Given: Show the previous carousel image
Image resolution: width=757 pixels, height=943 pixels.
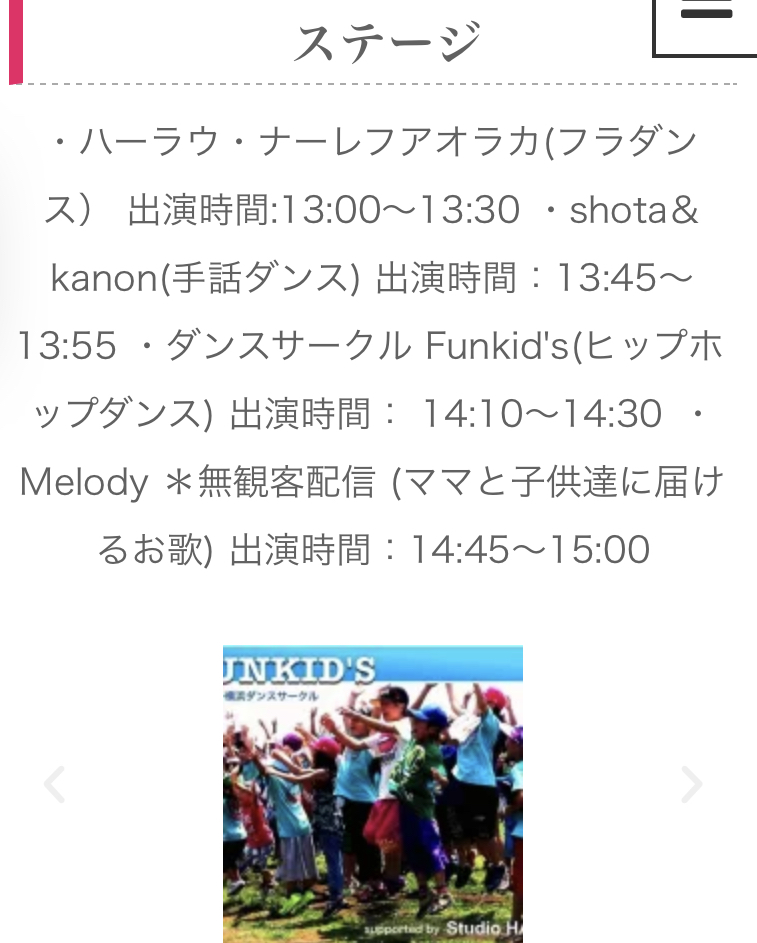Looking at the screenshot, I should point(54,785).
